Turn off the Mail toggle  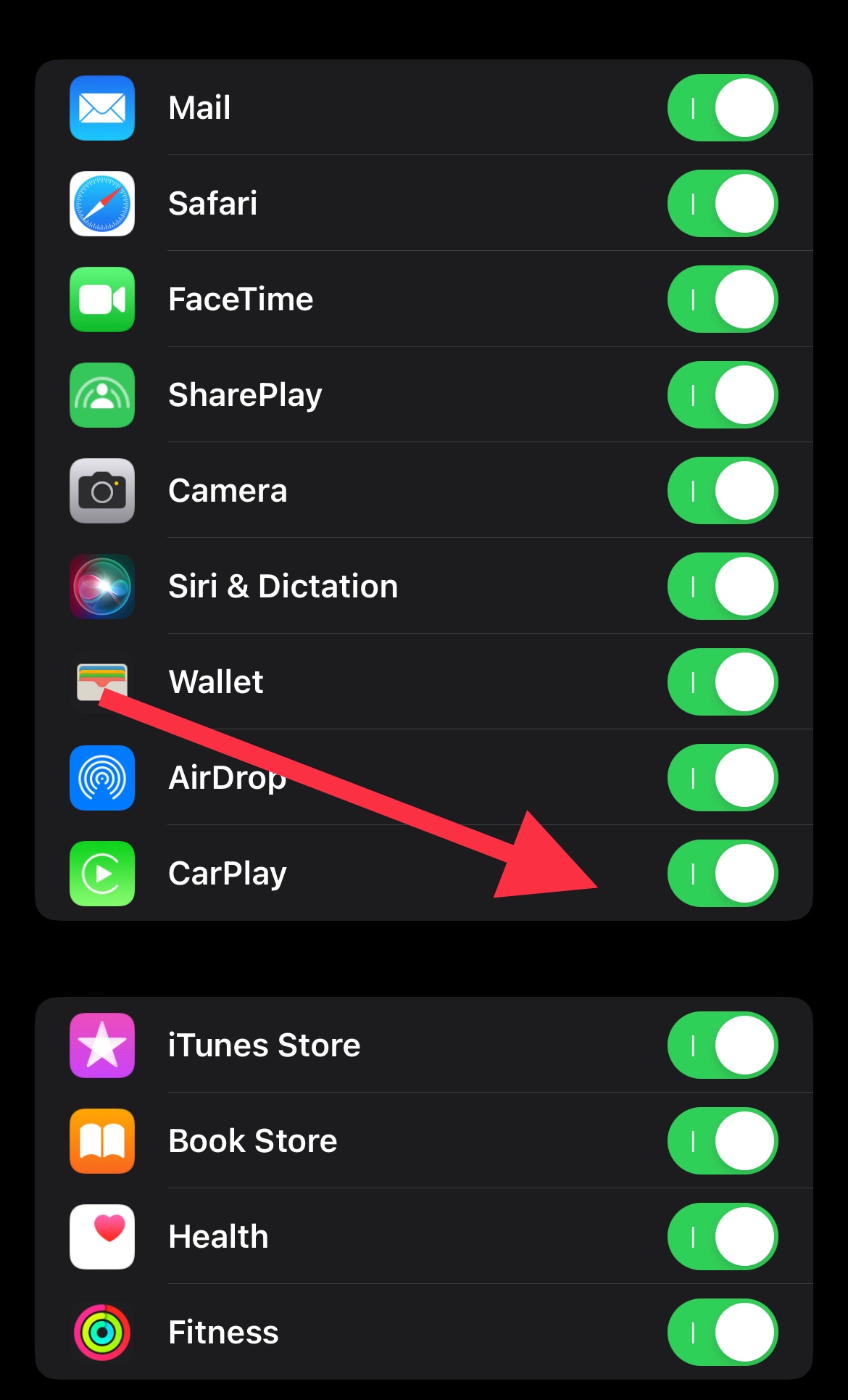click(723, 108)
